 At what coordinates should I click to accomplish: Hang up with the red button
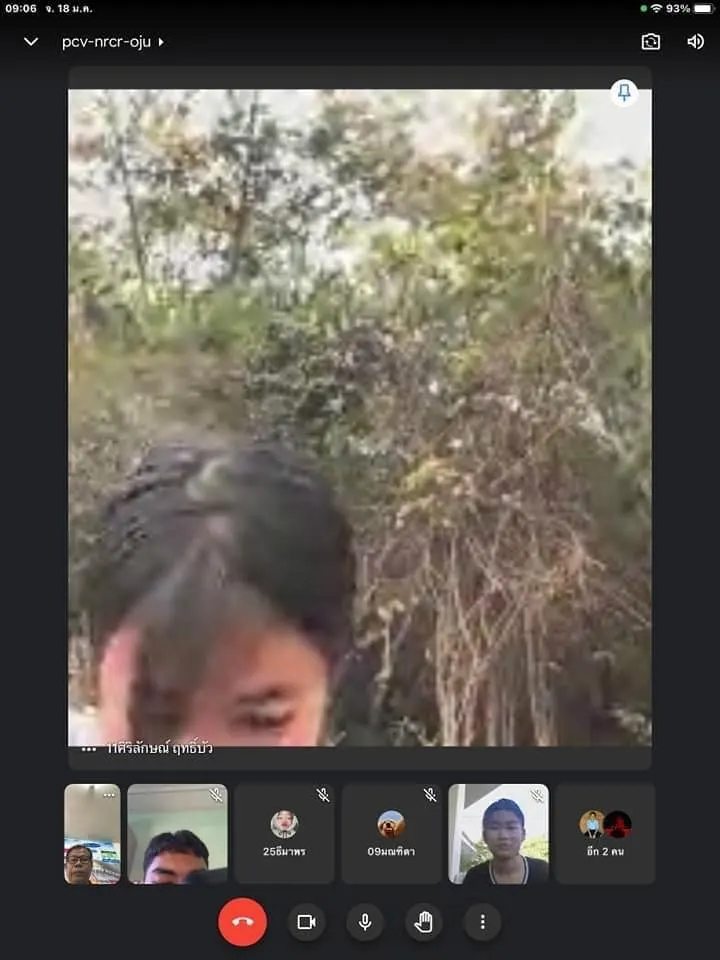(x=242, y=922)
